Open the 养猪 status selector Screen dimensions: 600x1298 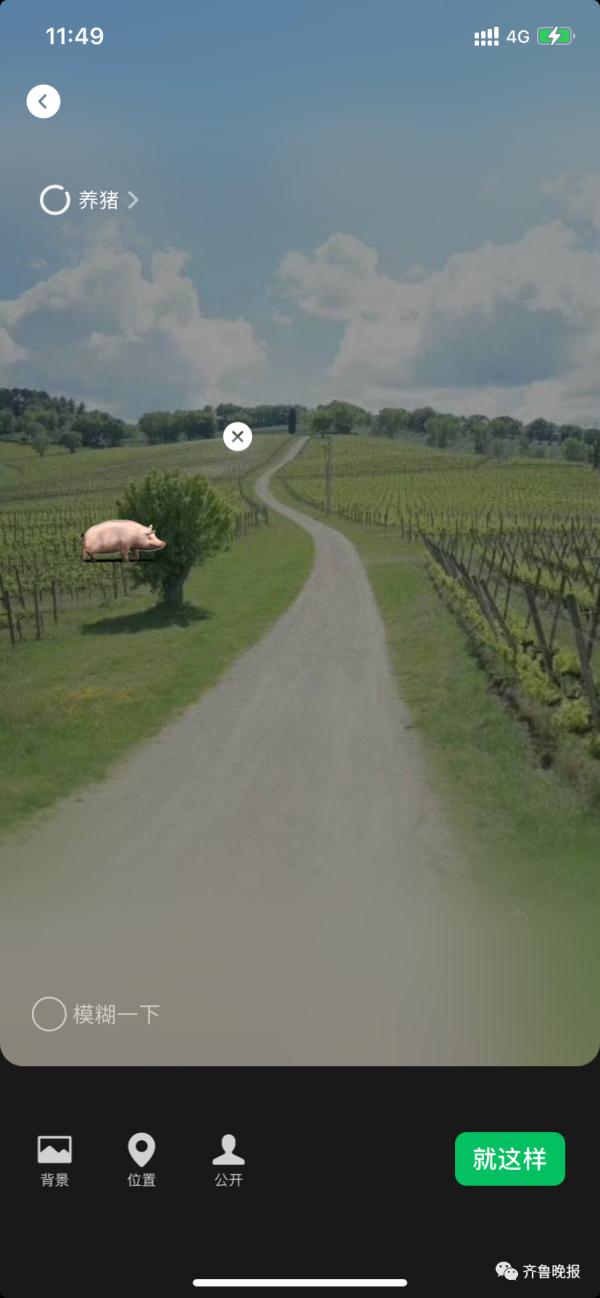pos(90,200)
